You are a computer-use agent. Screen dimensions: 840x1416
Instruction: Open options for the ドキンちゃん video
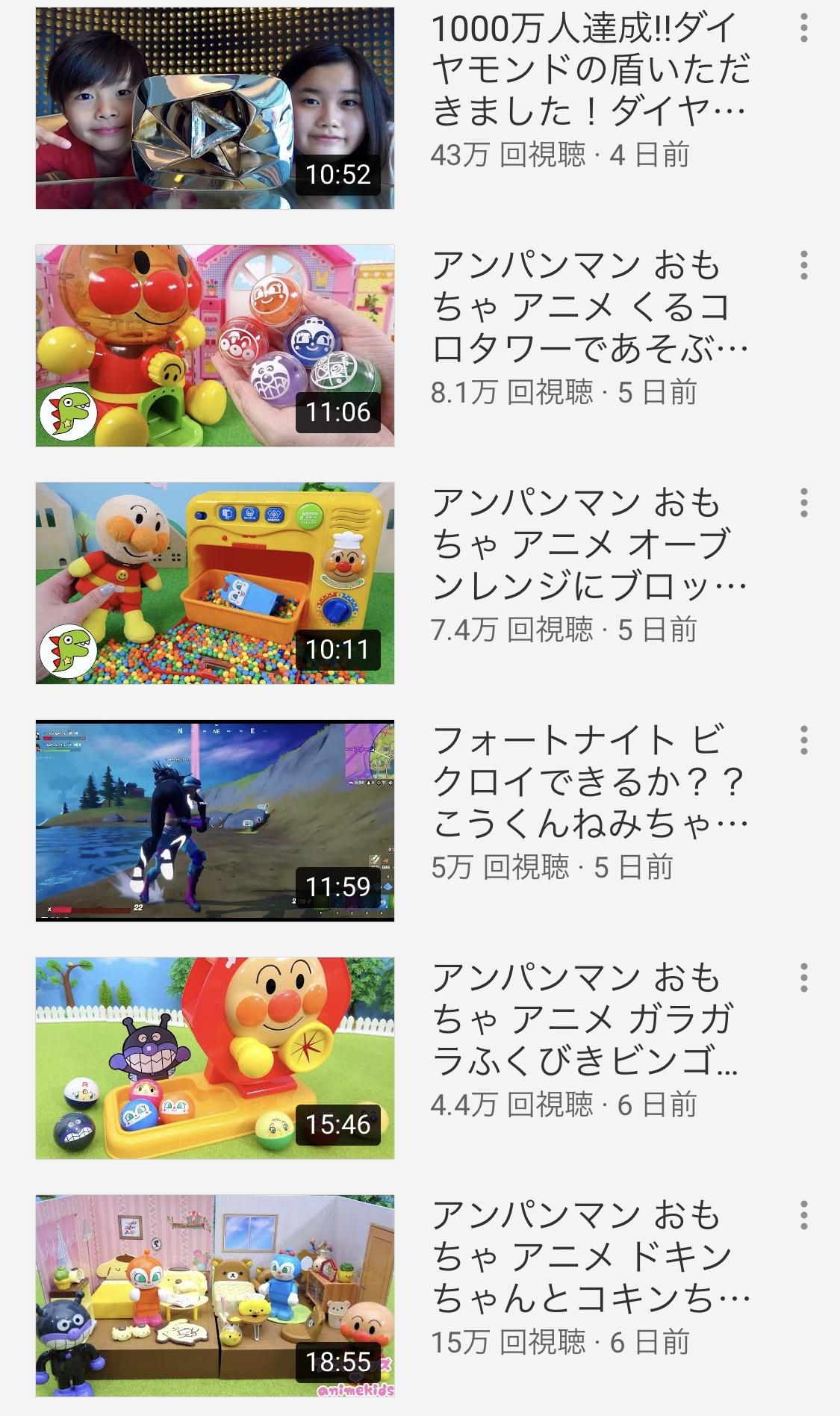tap(803, 1216)
